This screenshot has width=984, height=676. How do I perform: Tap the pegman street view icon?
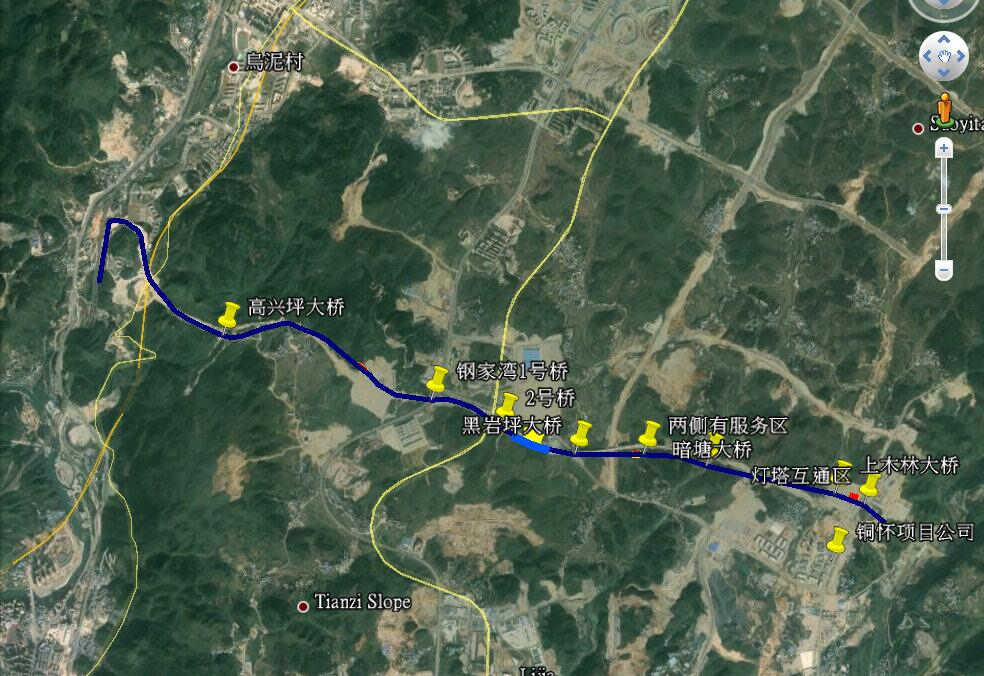(x=944, y=107)
